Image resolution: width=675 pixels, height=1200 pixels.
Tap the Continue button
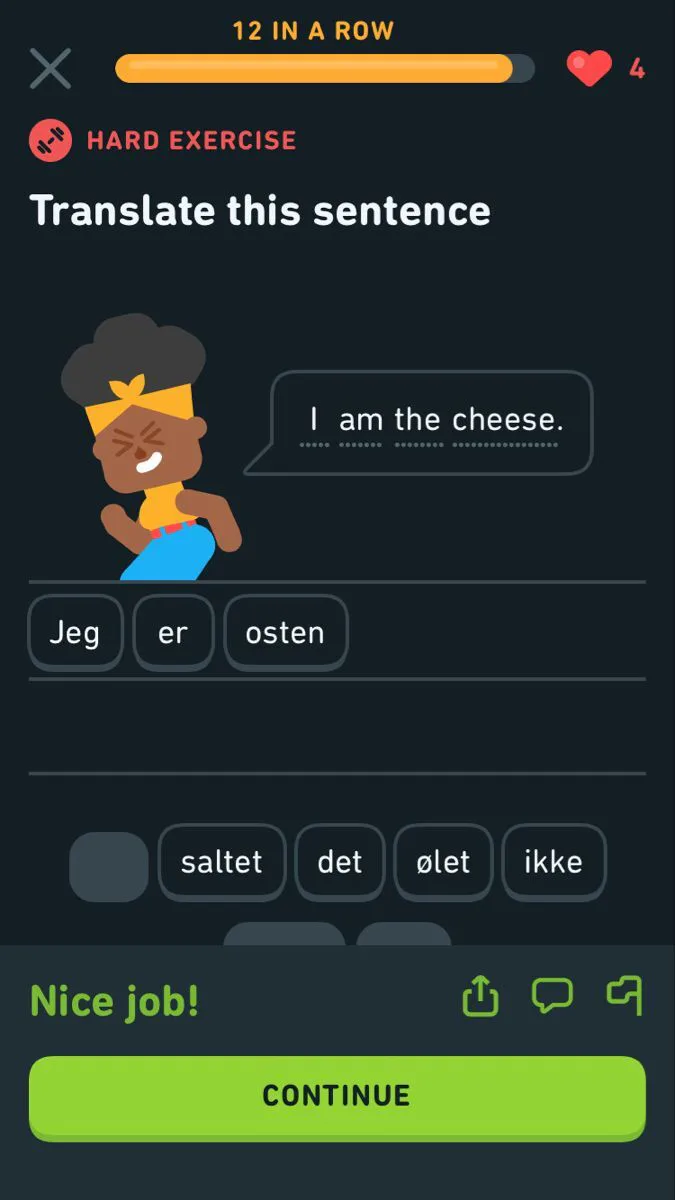click(x=337, y=1096)
